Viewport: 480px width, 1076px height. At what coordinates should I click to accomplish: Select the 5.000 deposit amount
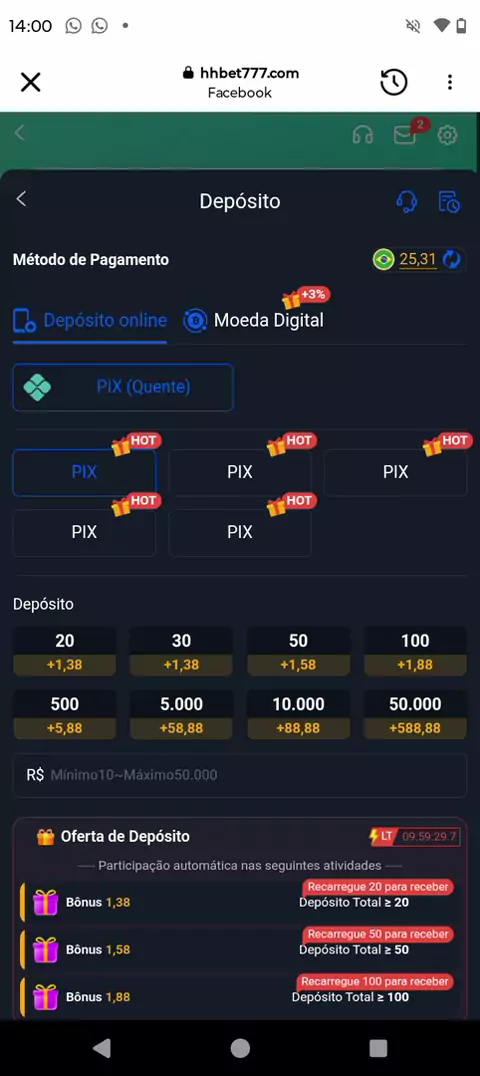pos(181,714)
